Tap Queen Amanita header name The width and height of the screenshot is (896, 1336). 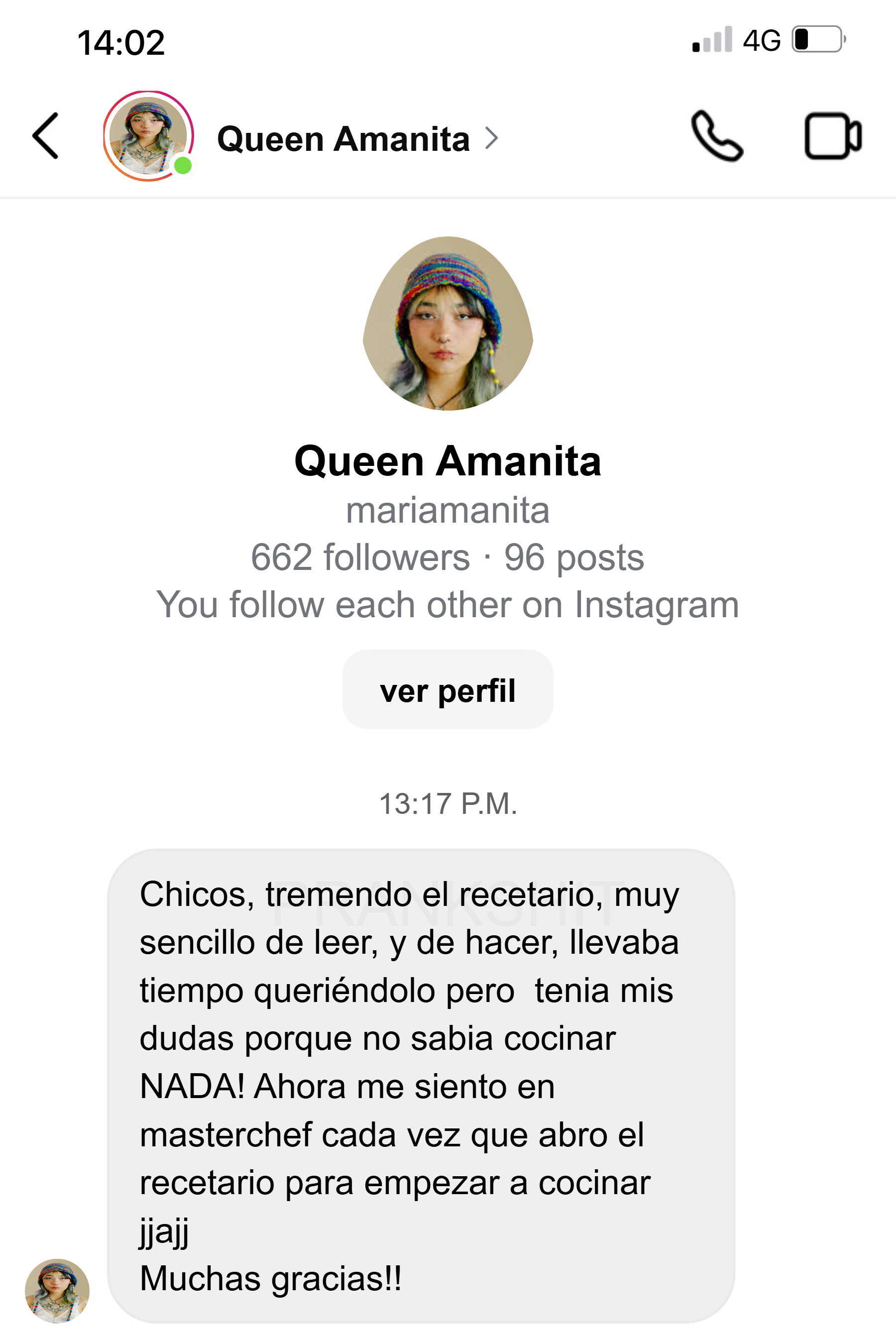343,138
